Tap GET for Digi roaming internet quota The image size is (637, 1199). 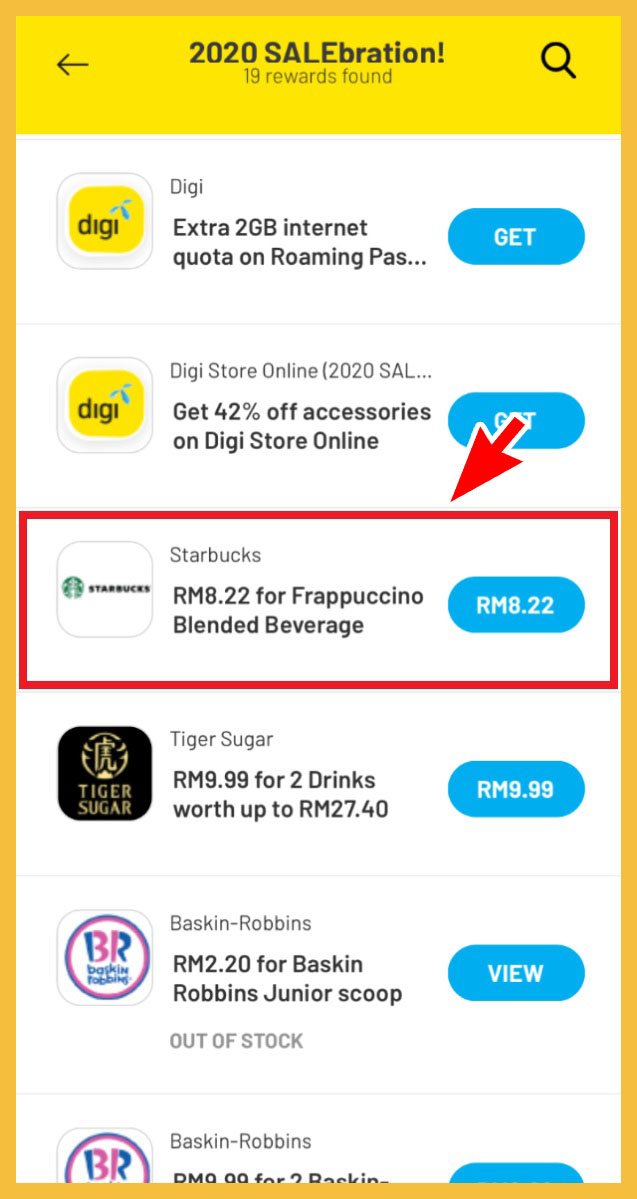click(x=515, y=237)
